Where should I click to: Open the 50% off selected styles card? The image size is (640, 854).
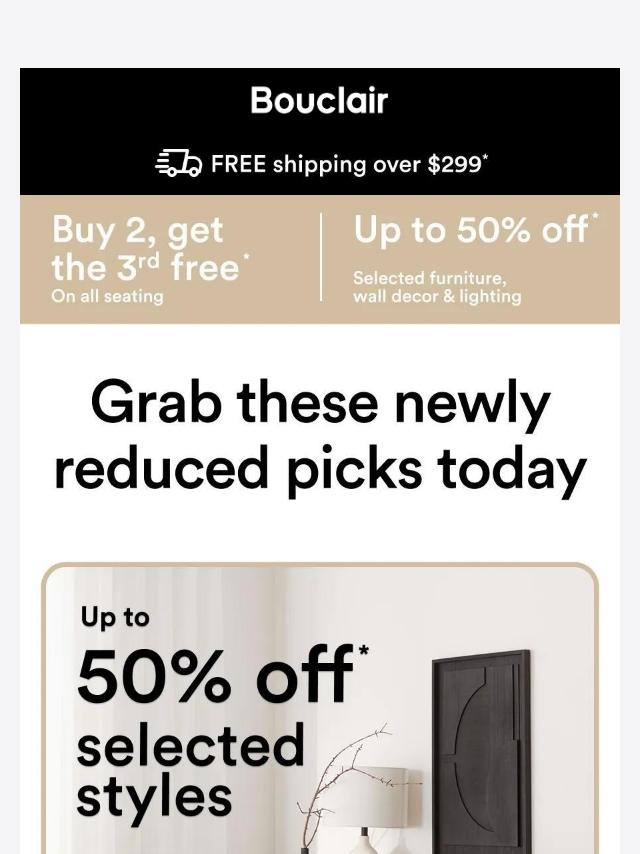[x=319, y=710]
